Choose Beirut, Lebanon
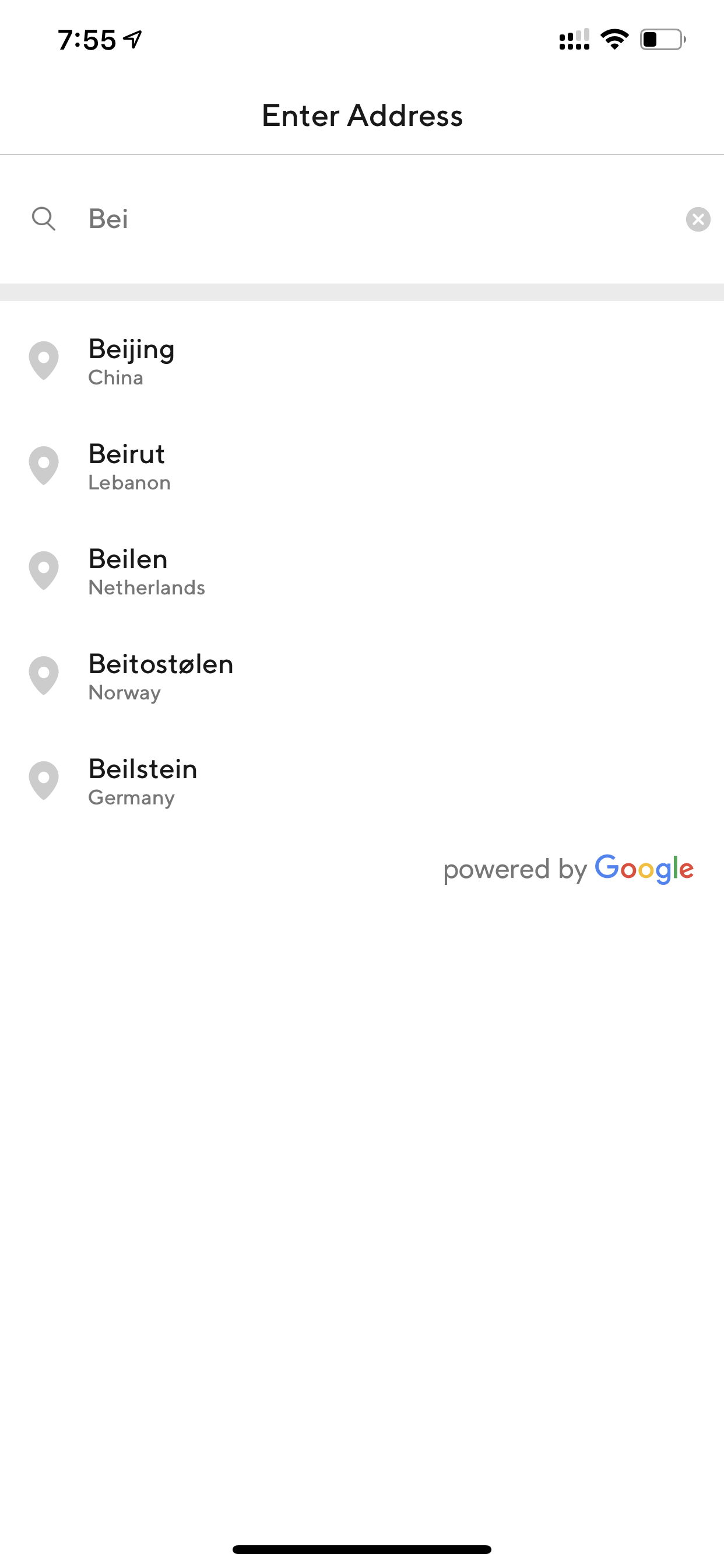 click(362, 466)
